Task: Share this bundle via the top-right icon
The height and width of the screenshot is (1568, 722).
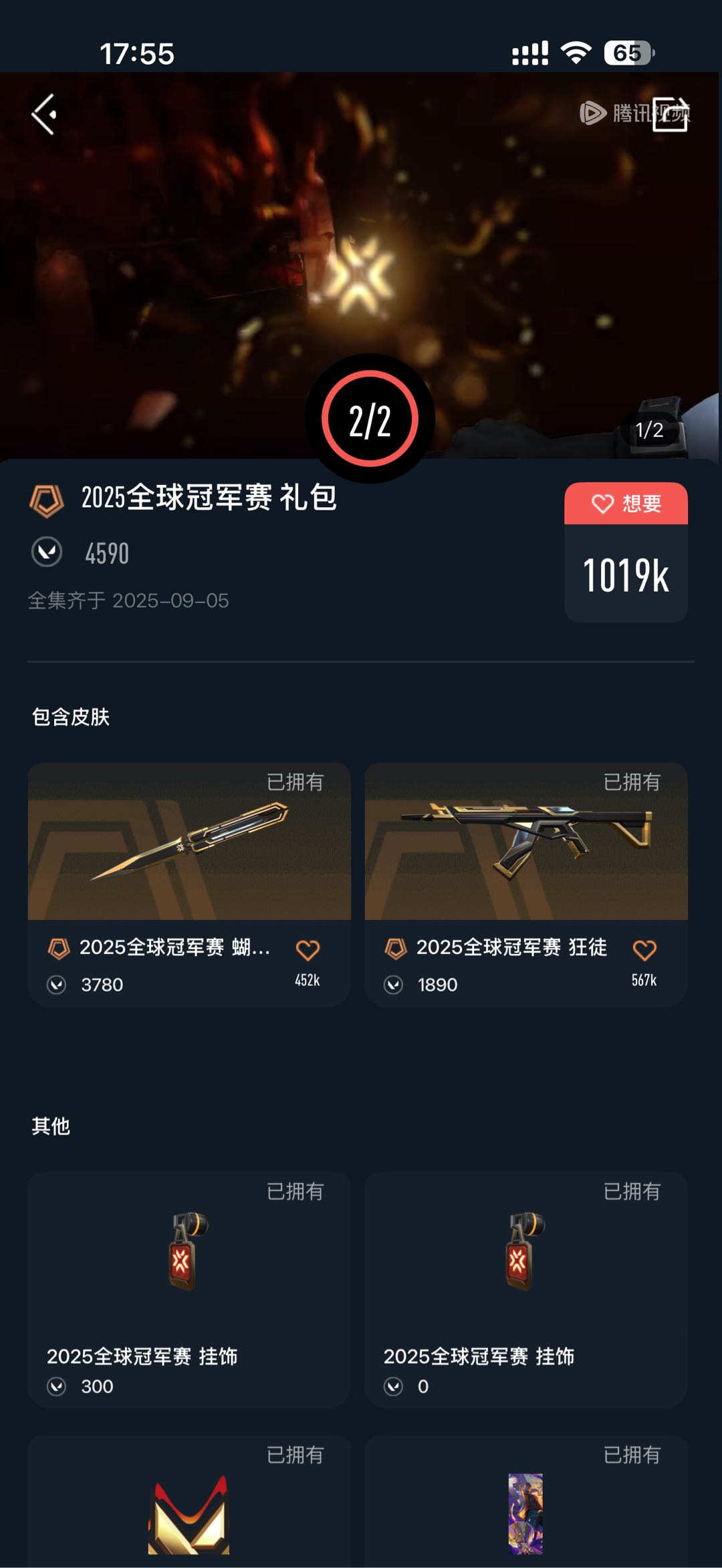Action: (670, 114)
